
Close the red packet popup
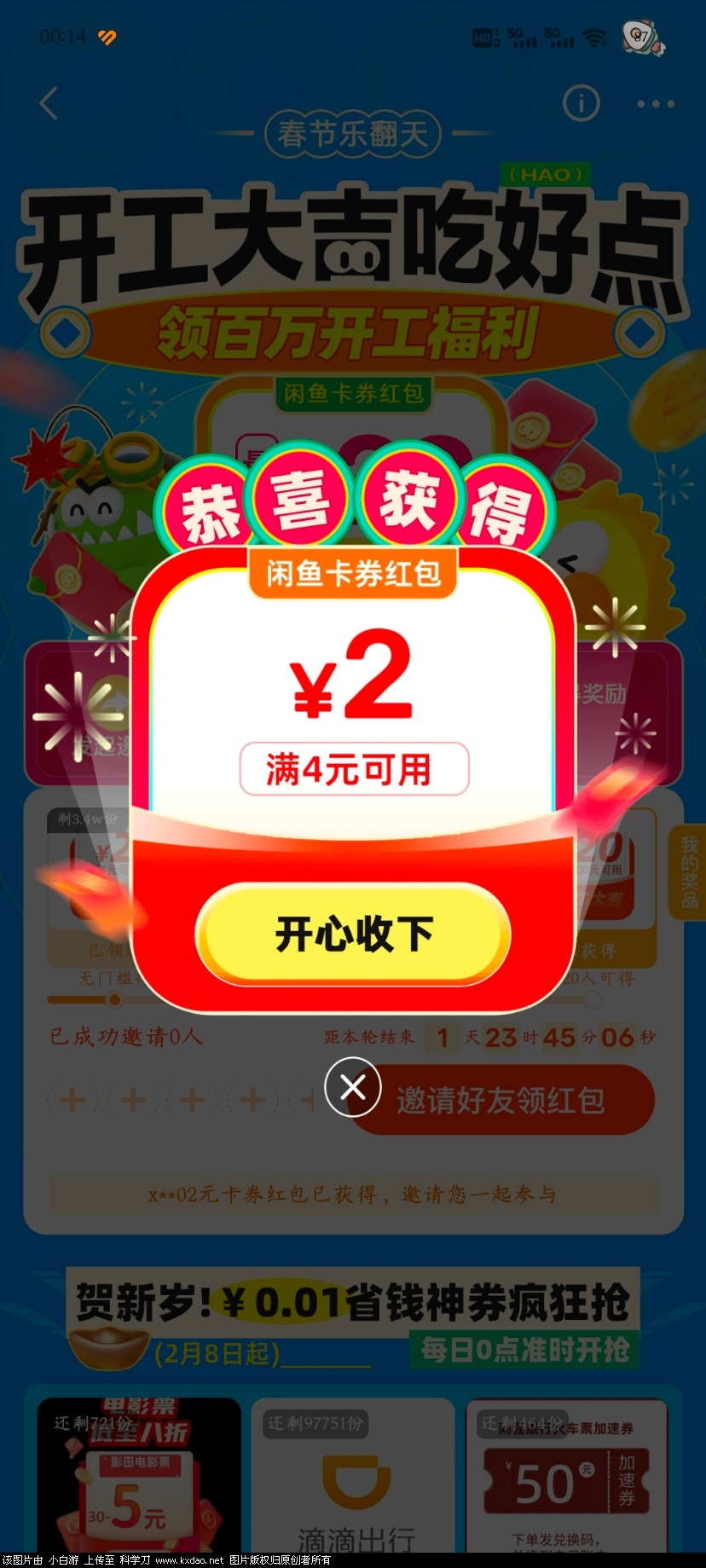pos(353,1086)
